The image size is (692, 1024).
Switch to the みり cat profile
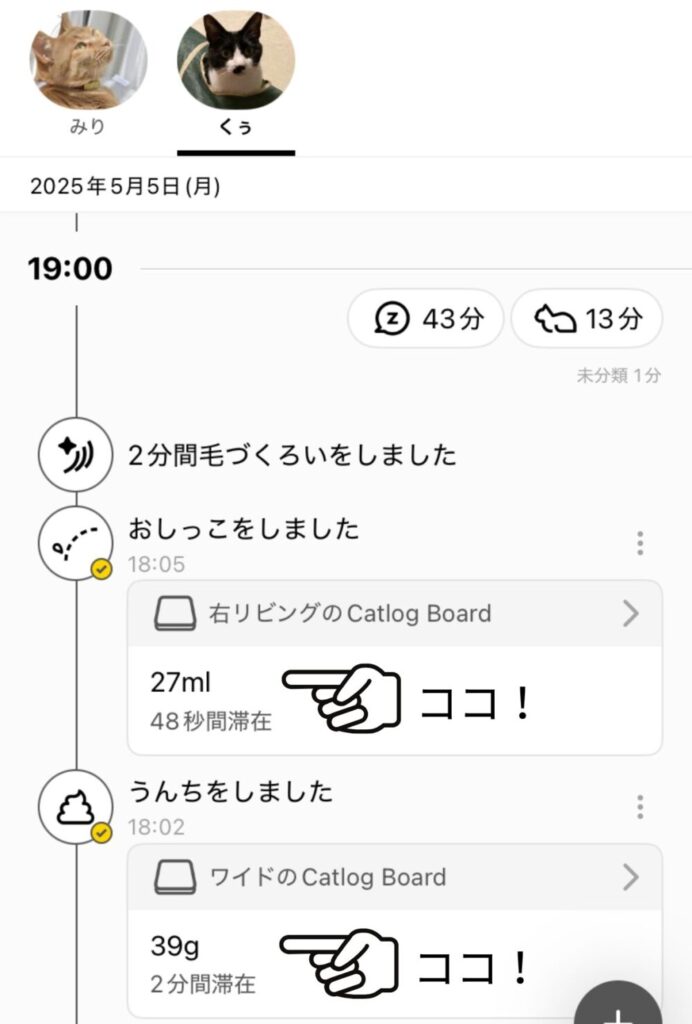(x=88, y=70)
